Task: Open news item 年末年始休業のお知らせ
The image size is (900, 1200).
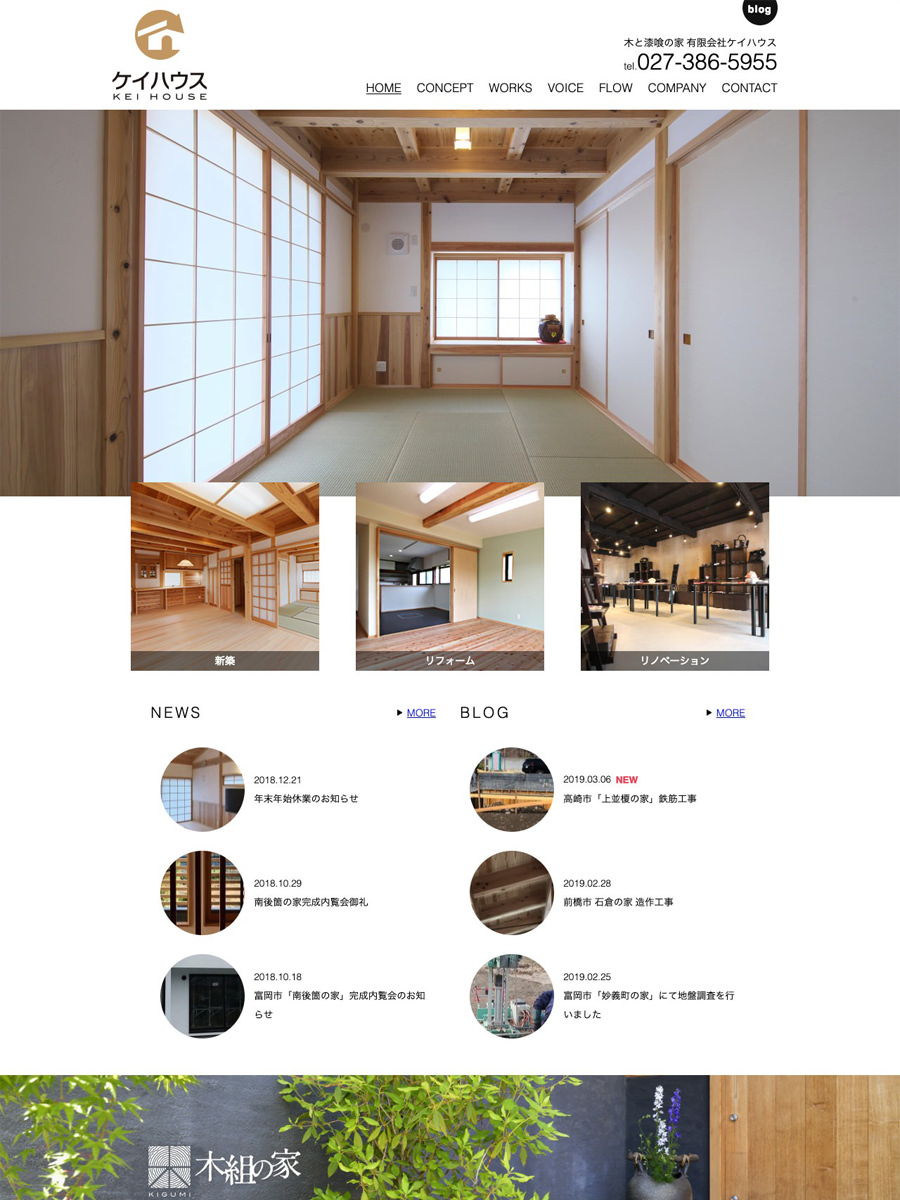Action: pyautogui.click(x=305, y=799)
